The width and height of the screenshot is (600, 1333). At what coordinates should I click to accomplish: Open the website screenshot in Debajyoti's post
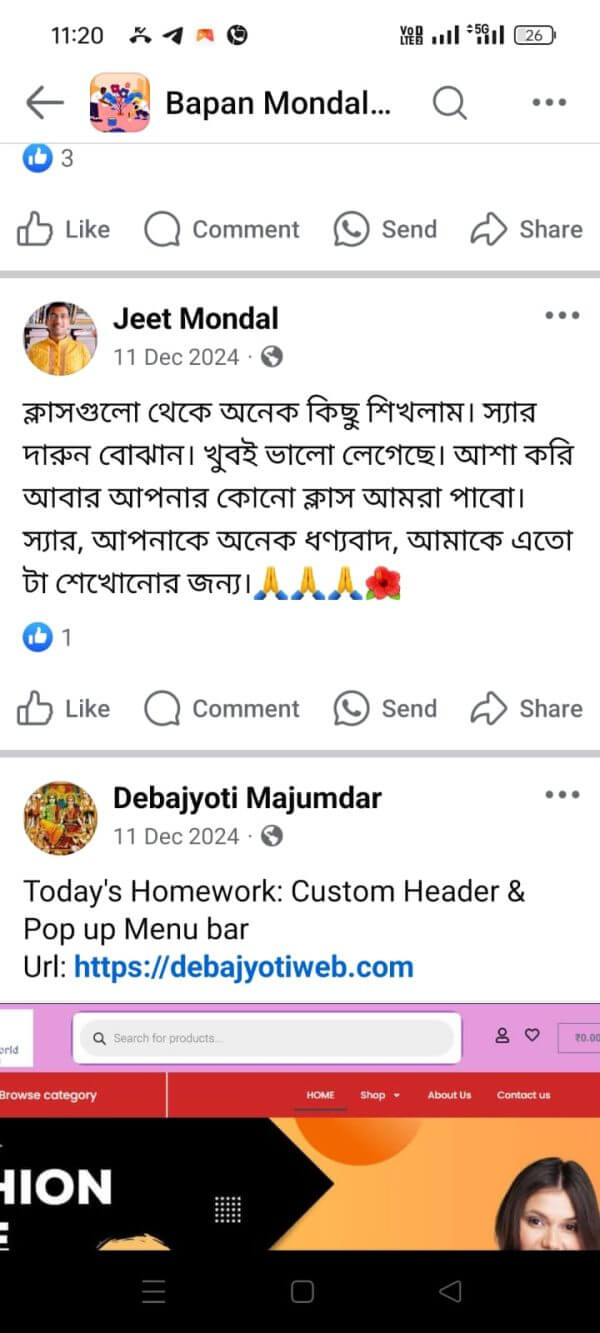click(300, 1125)
